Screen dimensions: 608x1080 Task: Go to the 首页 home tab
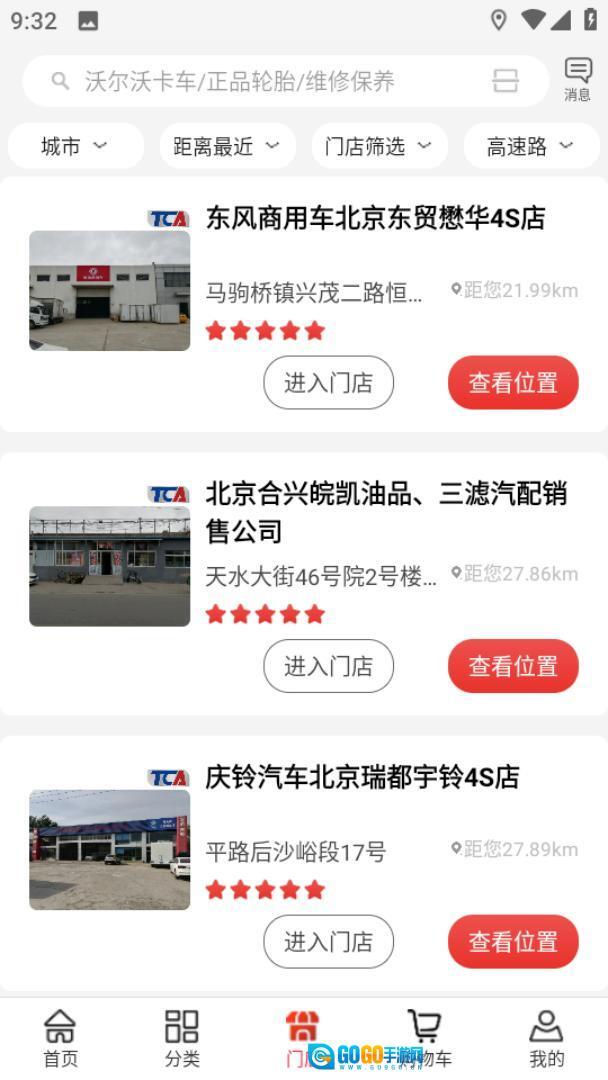(x=60, y=1038)
